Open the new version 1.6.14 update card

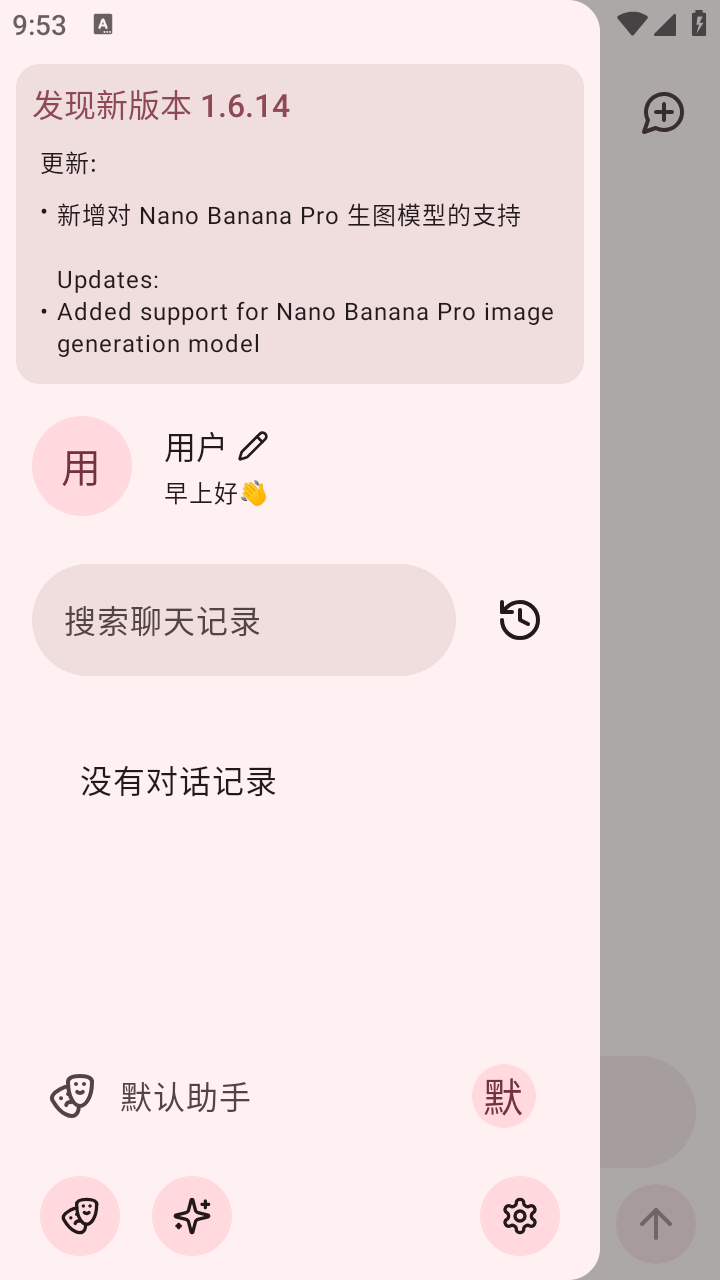click(x=300, y=224)
